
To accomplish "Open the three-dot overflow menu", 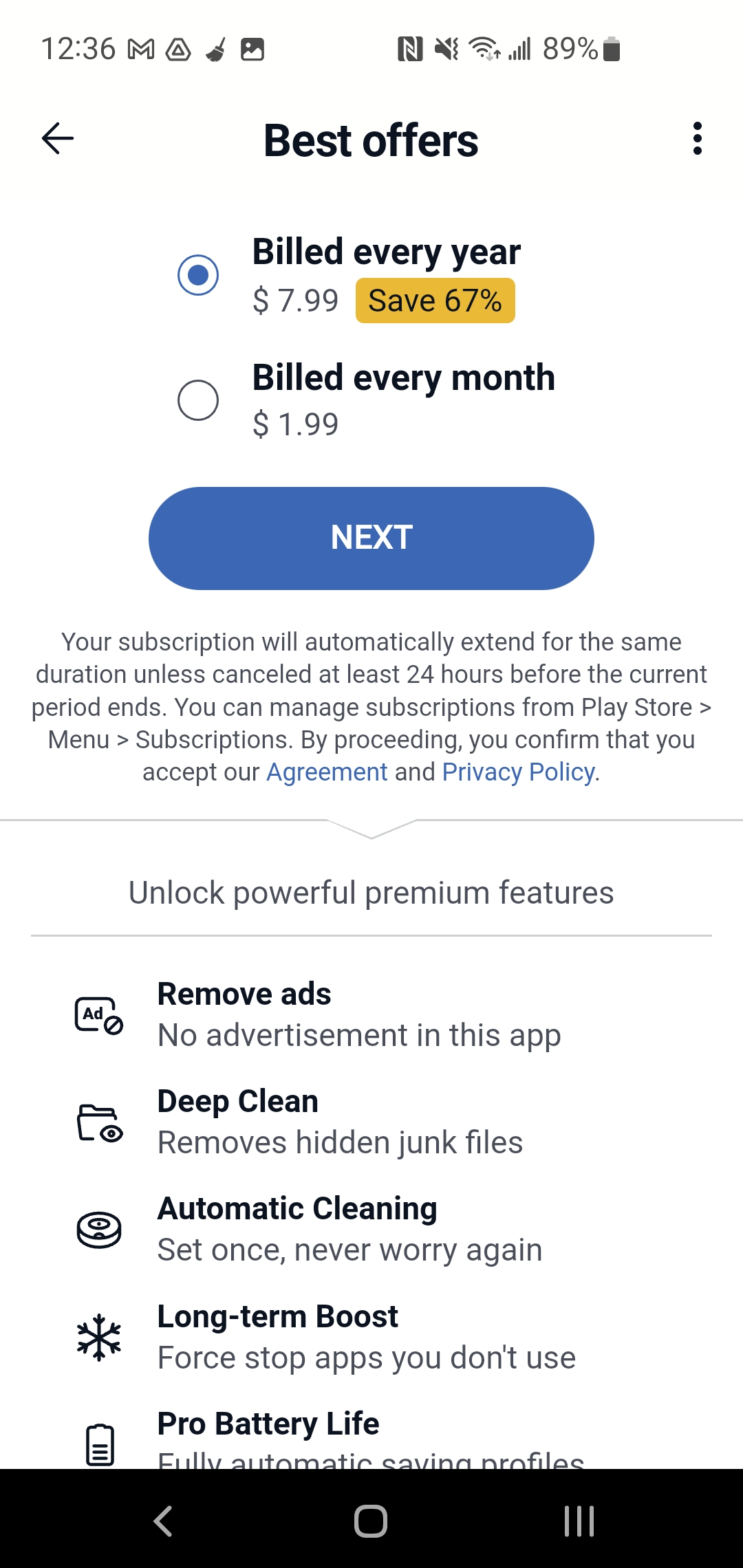I will 698,139.
